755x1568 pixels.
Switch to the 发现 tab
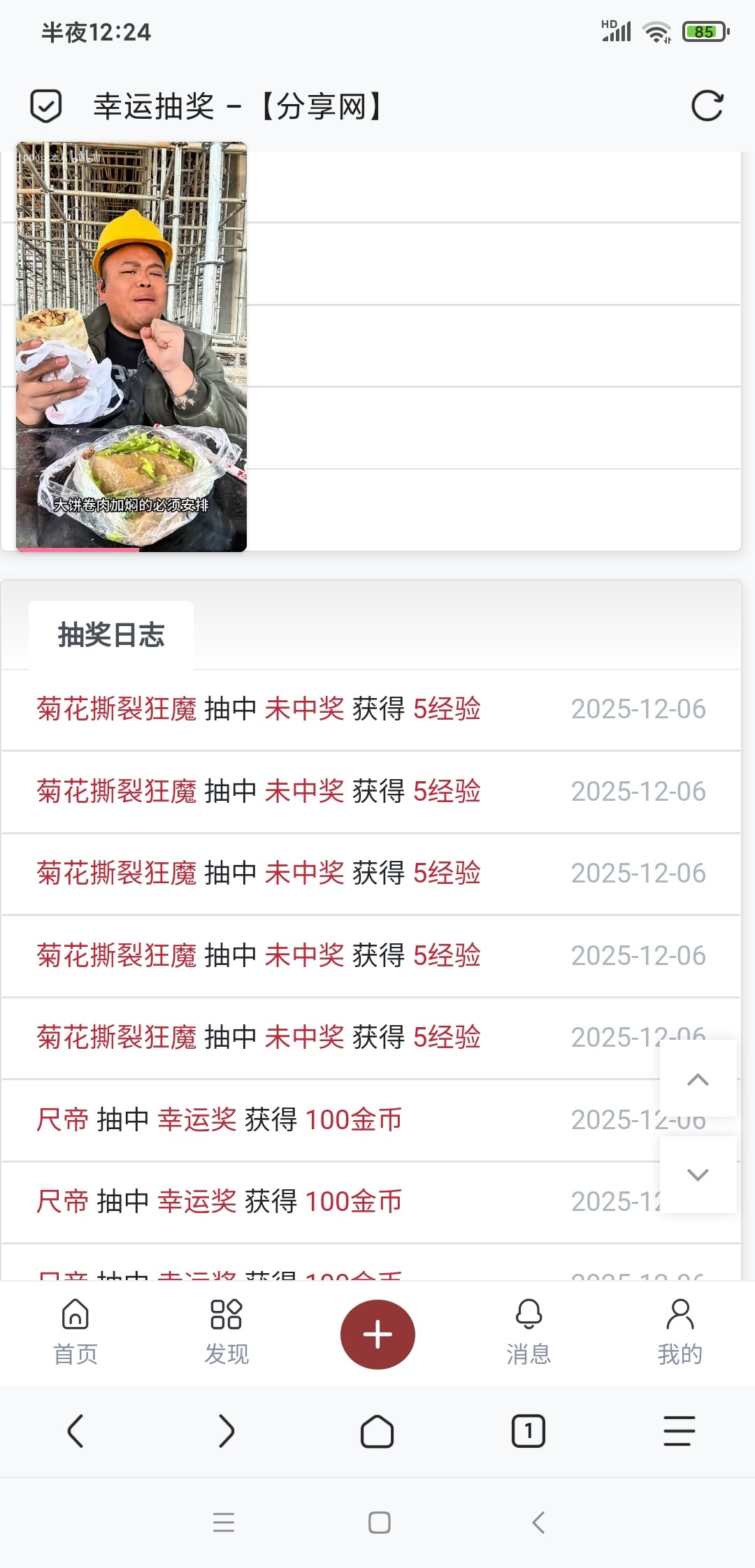[x=226, y=1332]
